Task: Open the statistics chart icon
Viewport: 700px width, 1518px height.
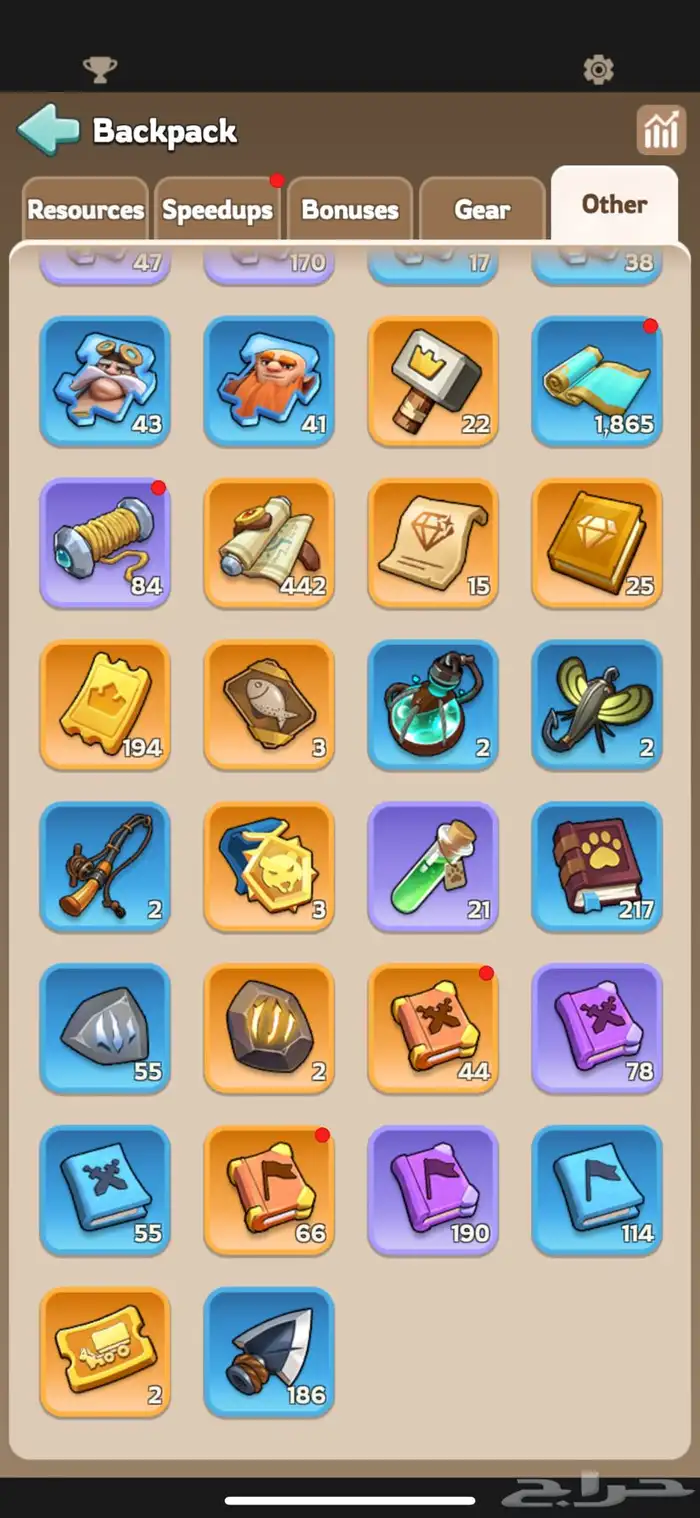Action: [x=661, y=131]
